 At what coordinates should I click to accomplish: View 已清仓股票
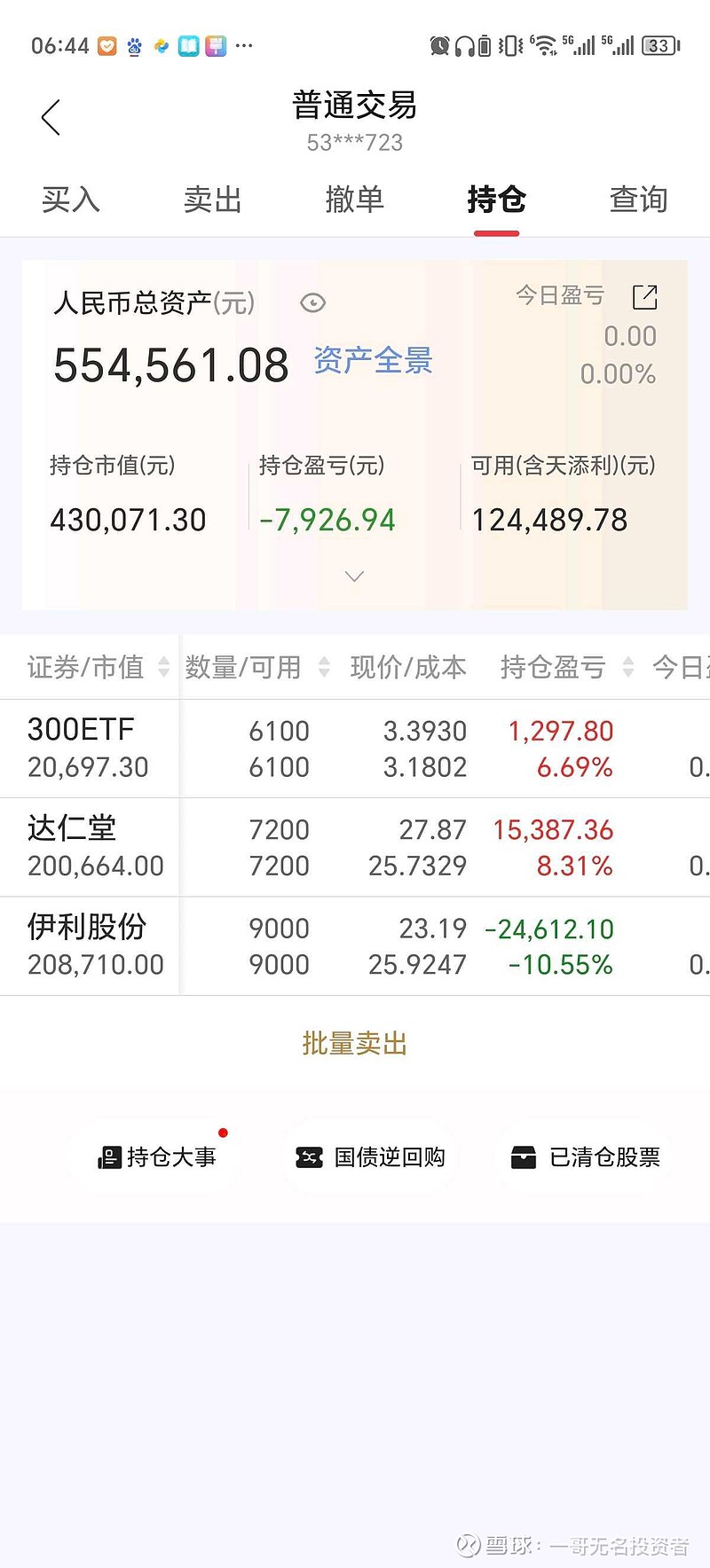586,1157
